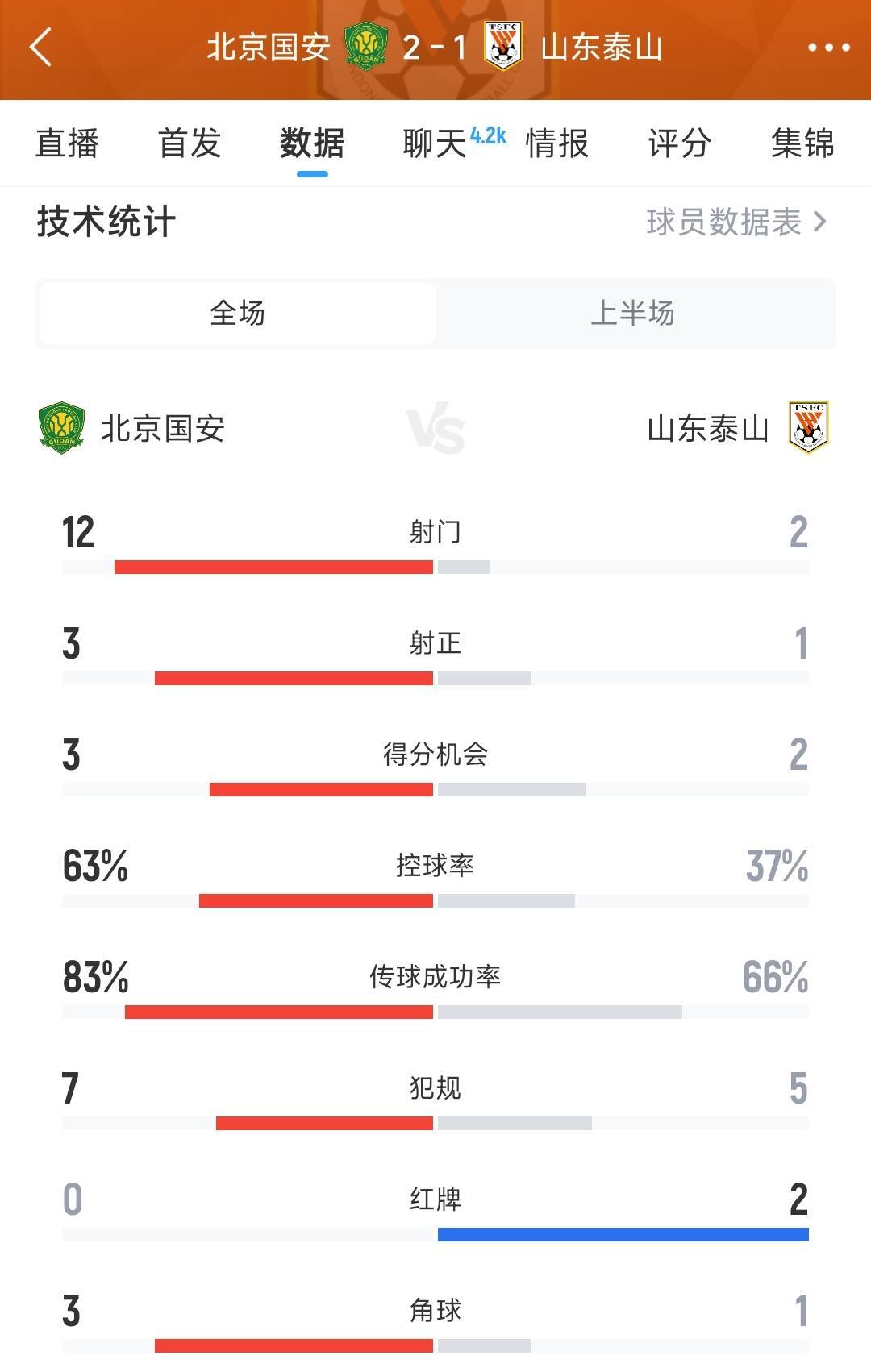
Task: Open 球员数据表 player stats table
Action: (736, 222)
